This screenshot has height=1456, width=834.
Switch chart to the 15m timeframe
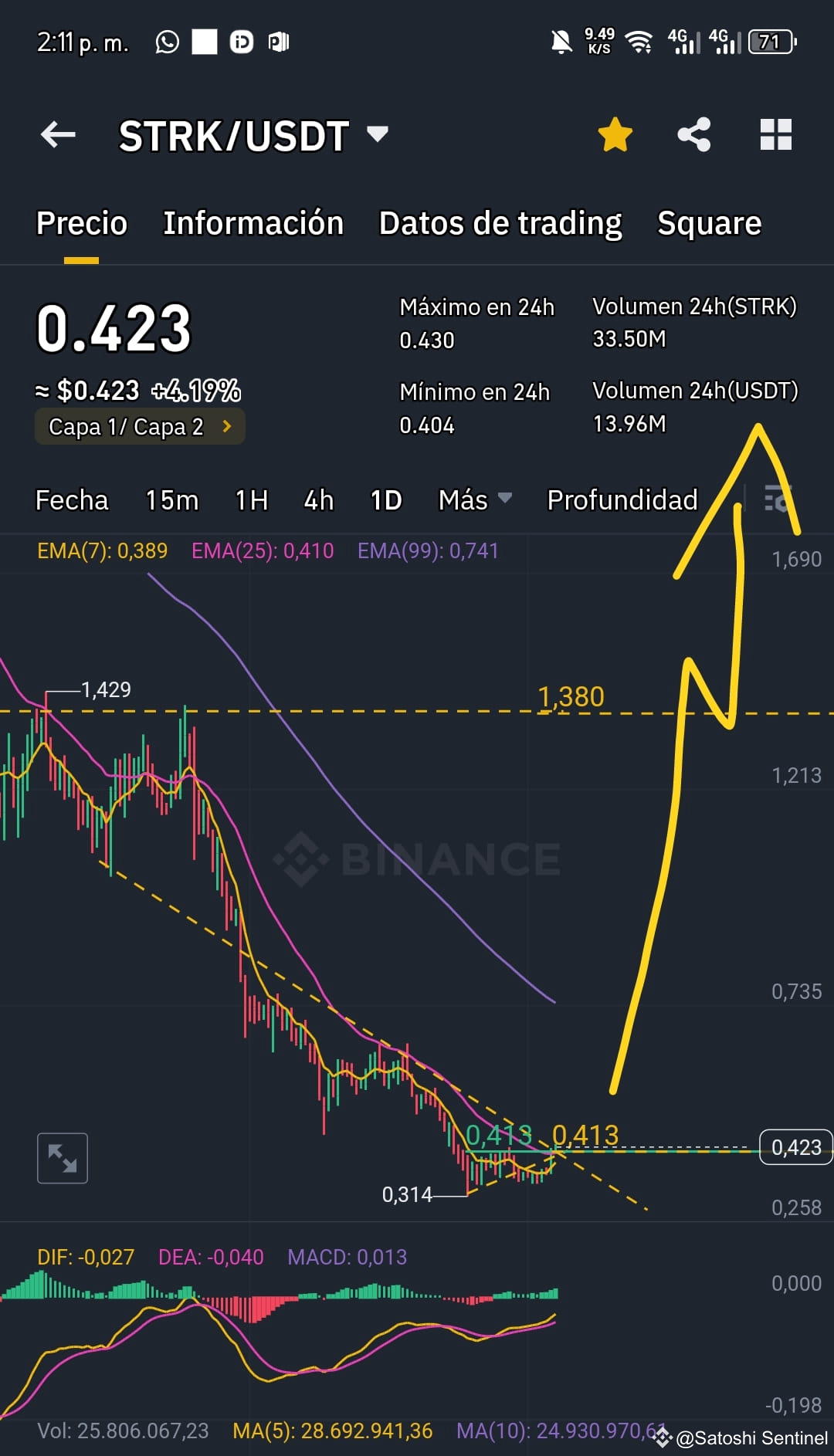click(171, 500)
